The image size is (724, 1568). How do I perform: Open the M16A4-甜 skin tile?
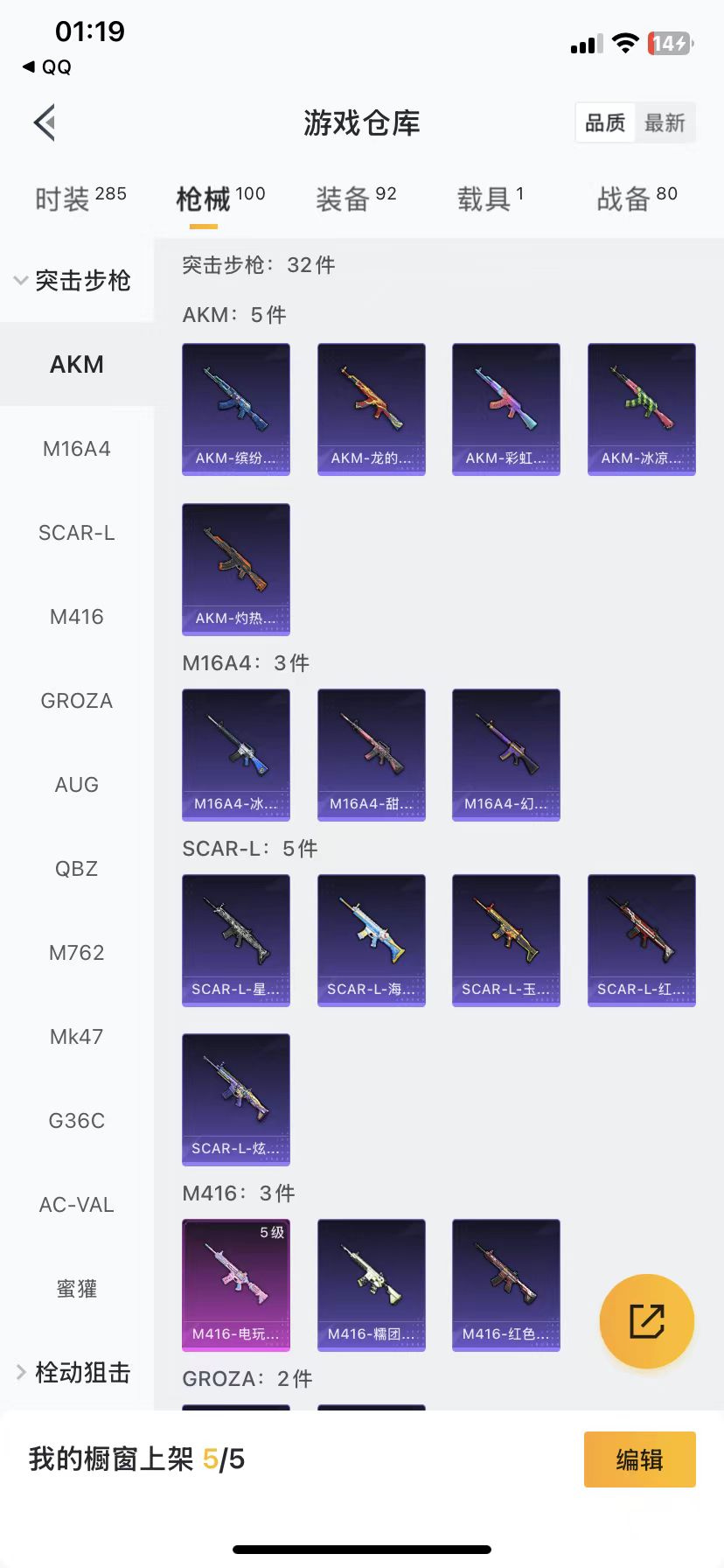click(x=371, y=754)
